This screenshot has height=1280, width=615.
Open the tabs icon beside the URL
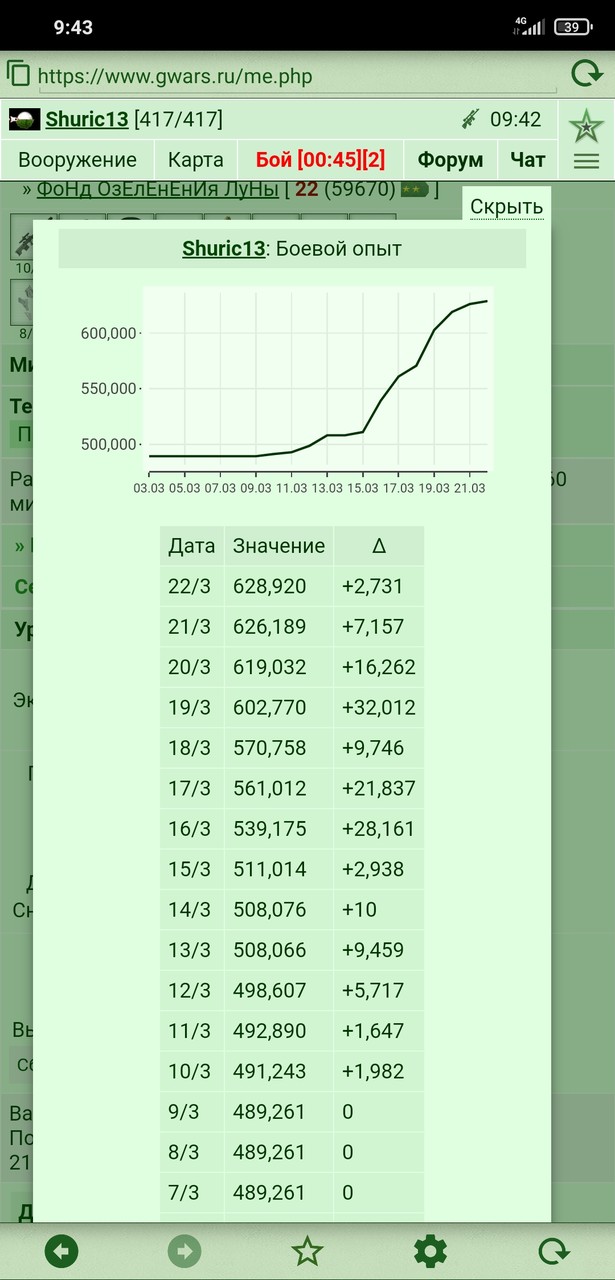click(x=18, y=73)
